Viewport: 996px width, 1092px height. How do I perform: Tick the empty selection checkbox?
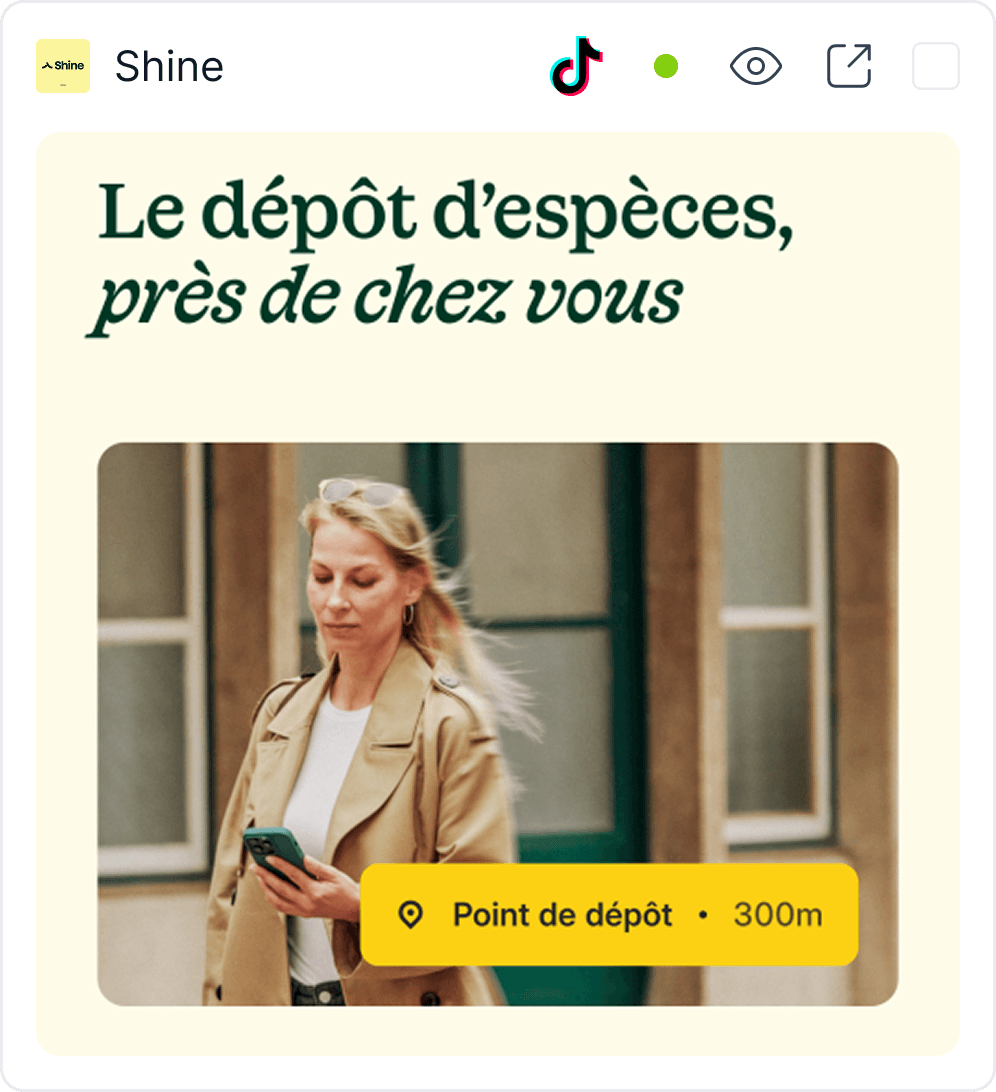point(936,66)
